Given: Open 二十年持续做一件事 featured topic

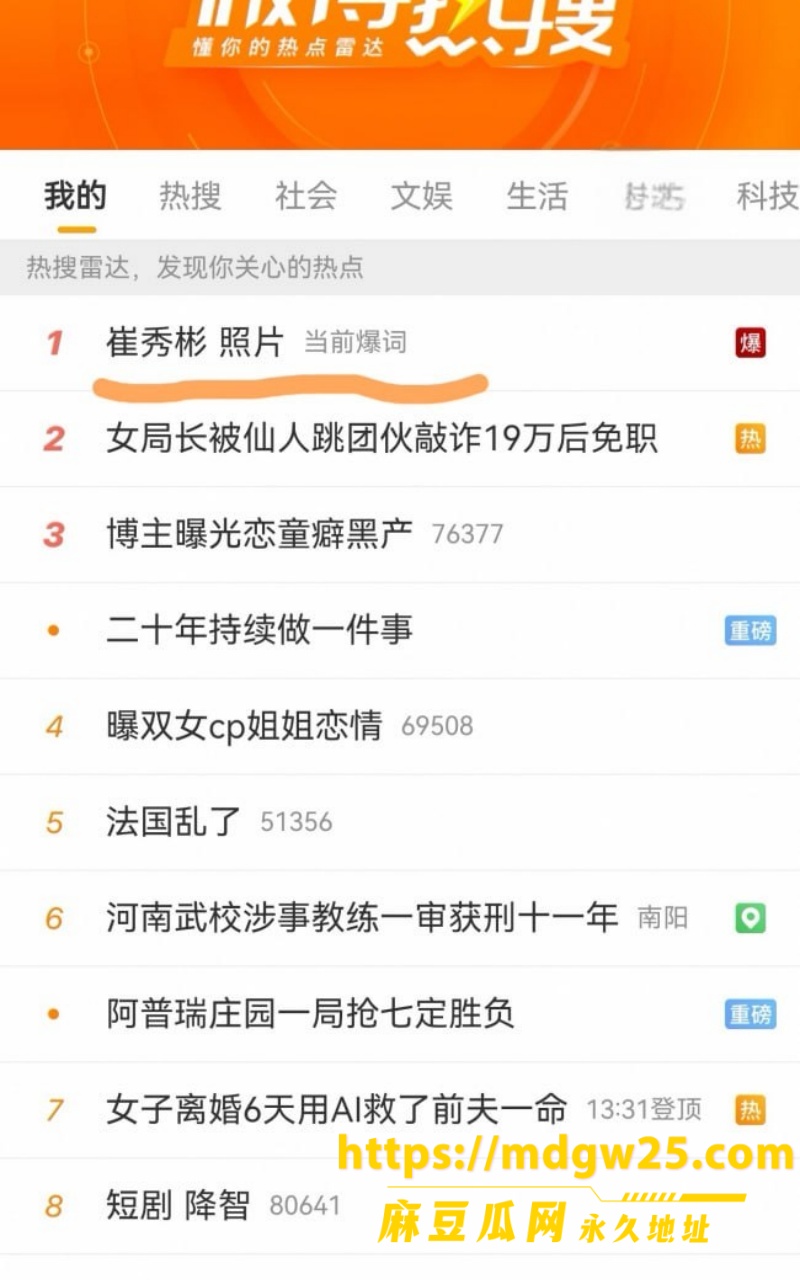Looking at the screenshot, I should tap(400, 631).
